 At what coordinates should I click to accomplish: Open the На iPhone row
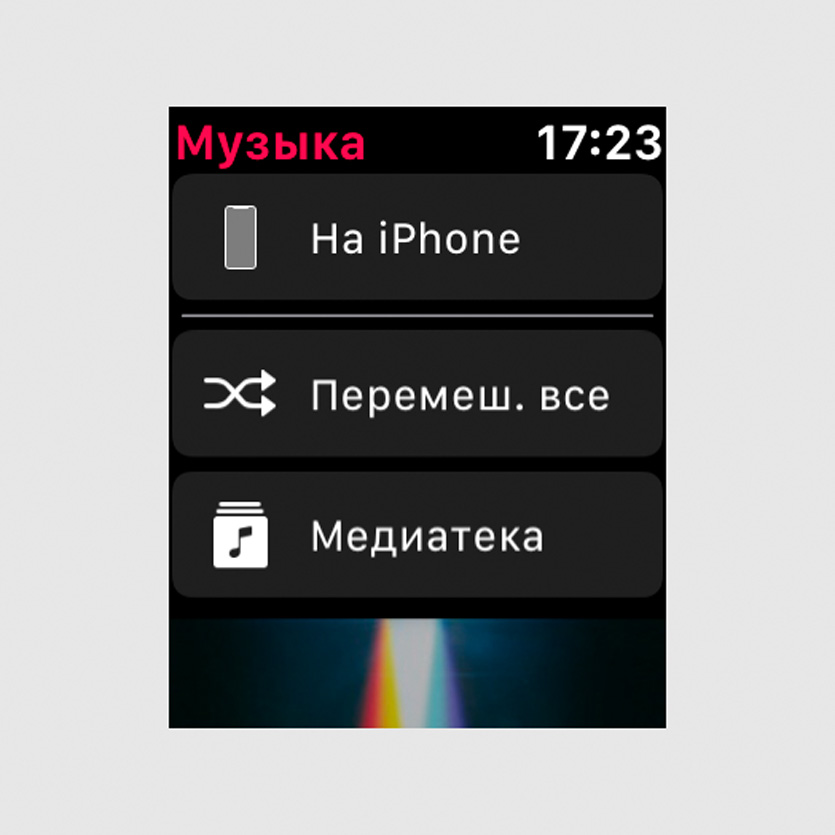pyautogui.click(x=417, y=238)
